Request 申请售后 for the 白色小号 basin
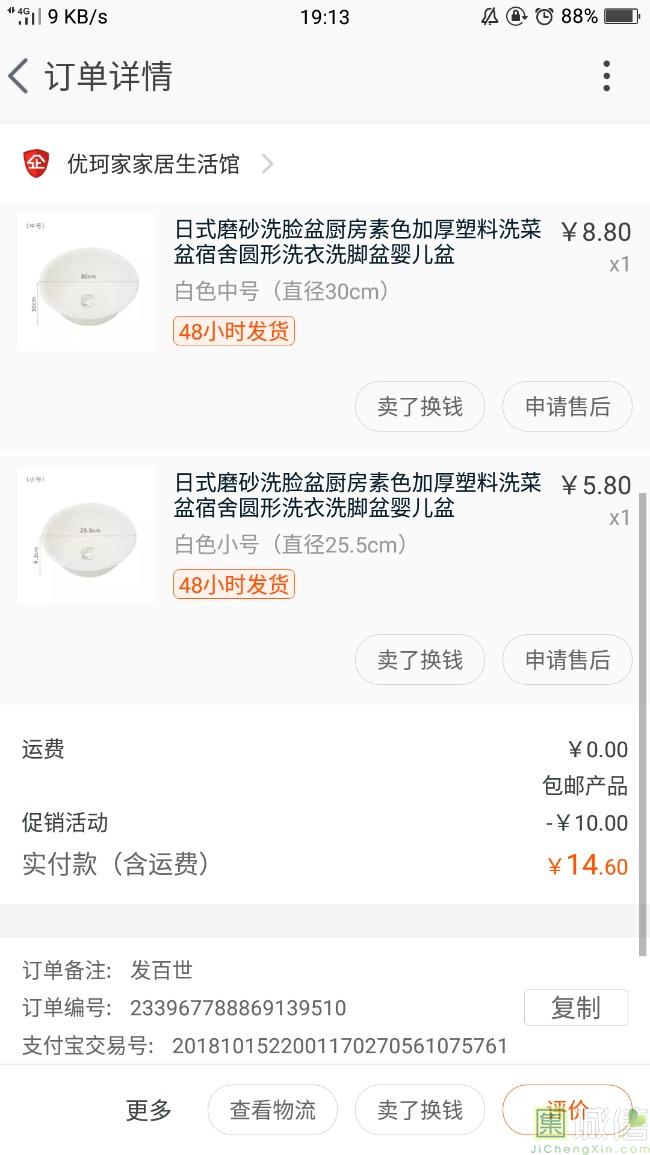This screenshot has width=650, height=1155. [x=567, y=660]
